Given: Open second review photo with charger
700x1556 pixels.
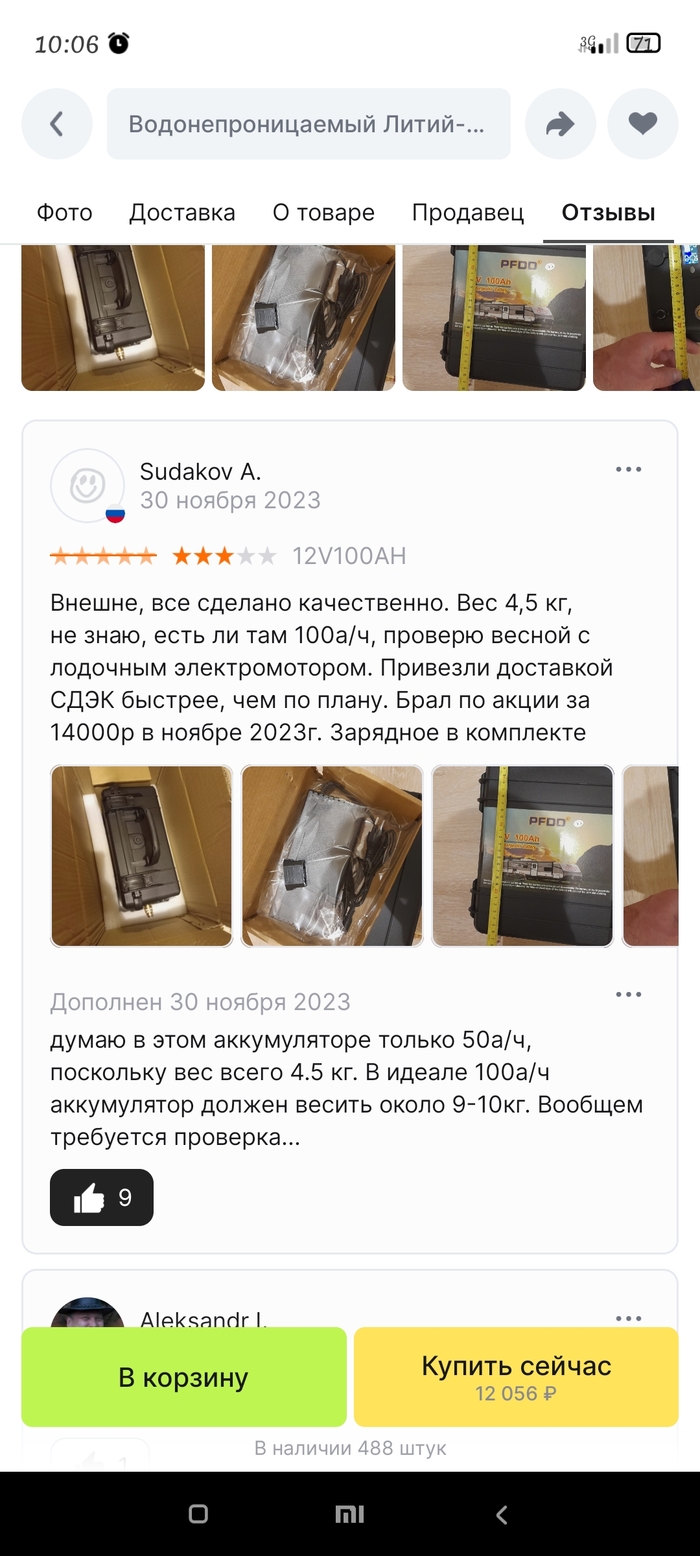Looking at the screenshot, I should point(332,855).
